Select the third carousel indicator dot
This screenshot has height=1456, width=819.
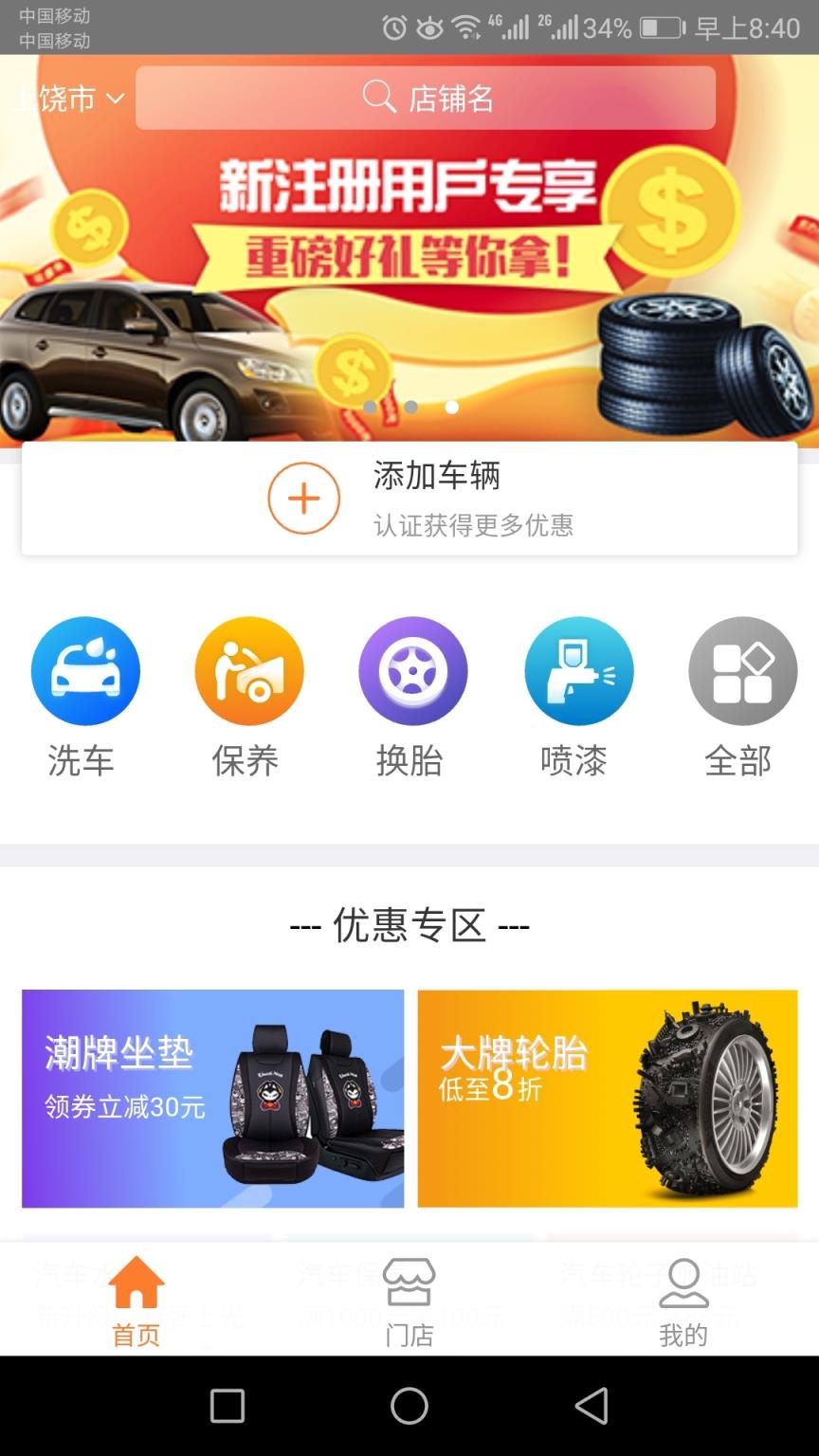click(x=452, y=408)
